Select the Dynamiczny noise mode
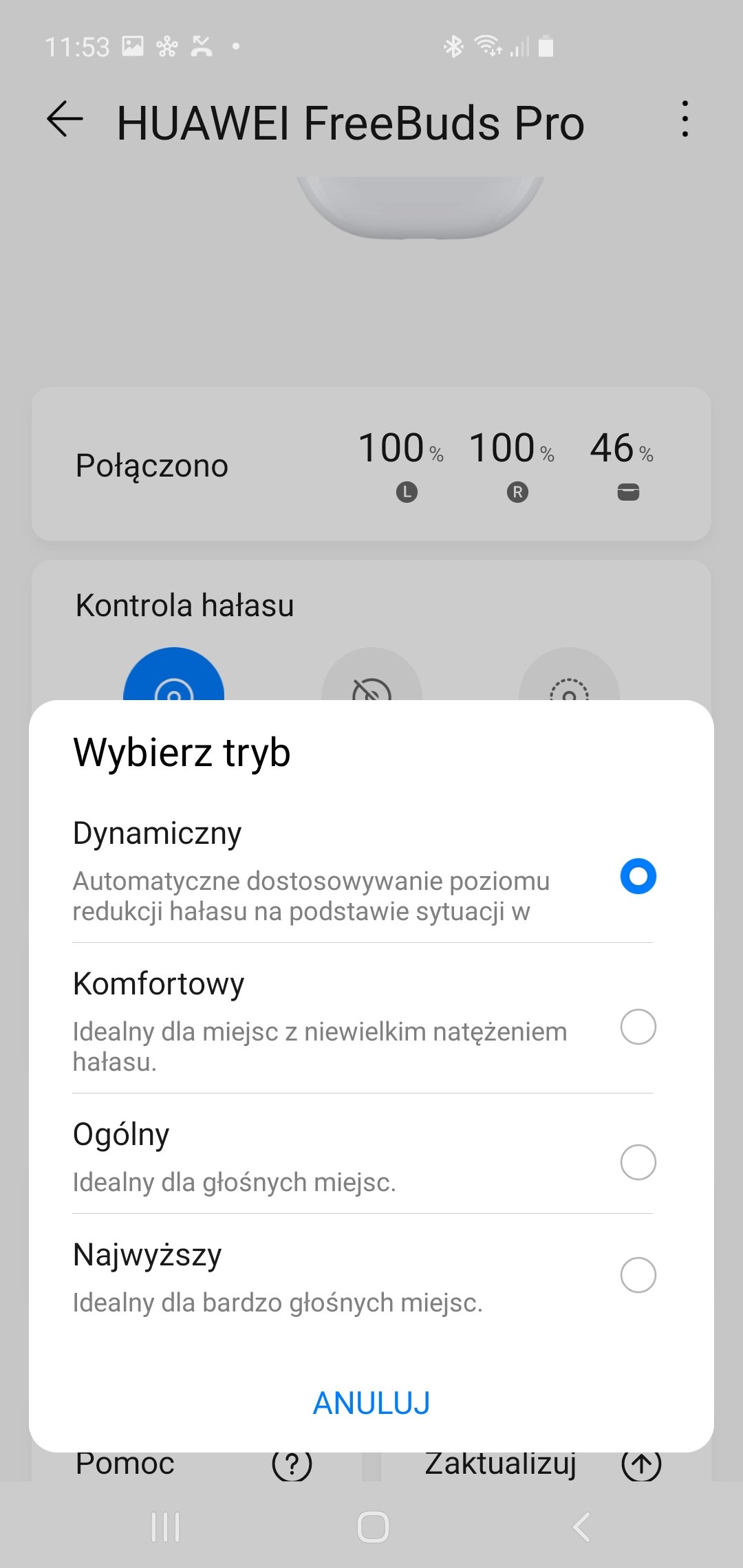 [x=638, y=876]
